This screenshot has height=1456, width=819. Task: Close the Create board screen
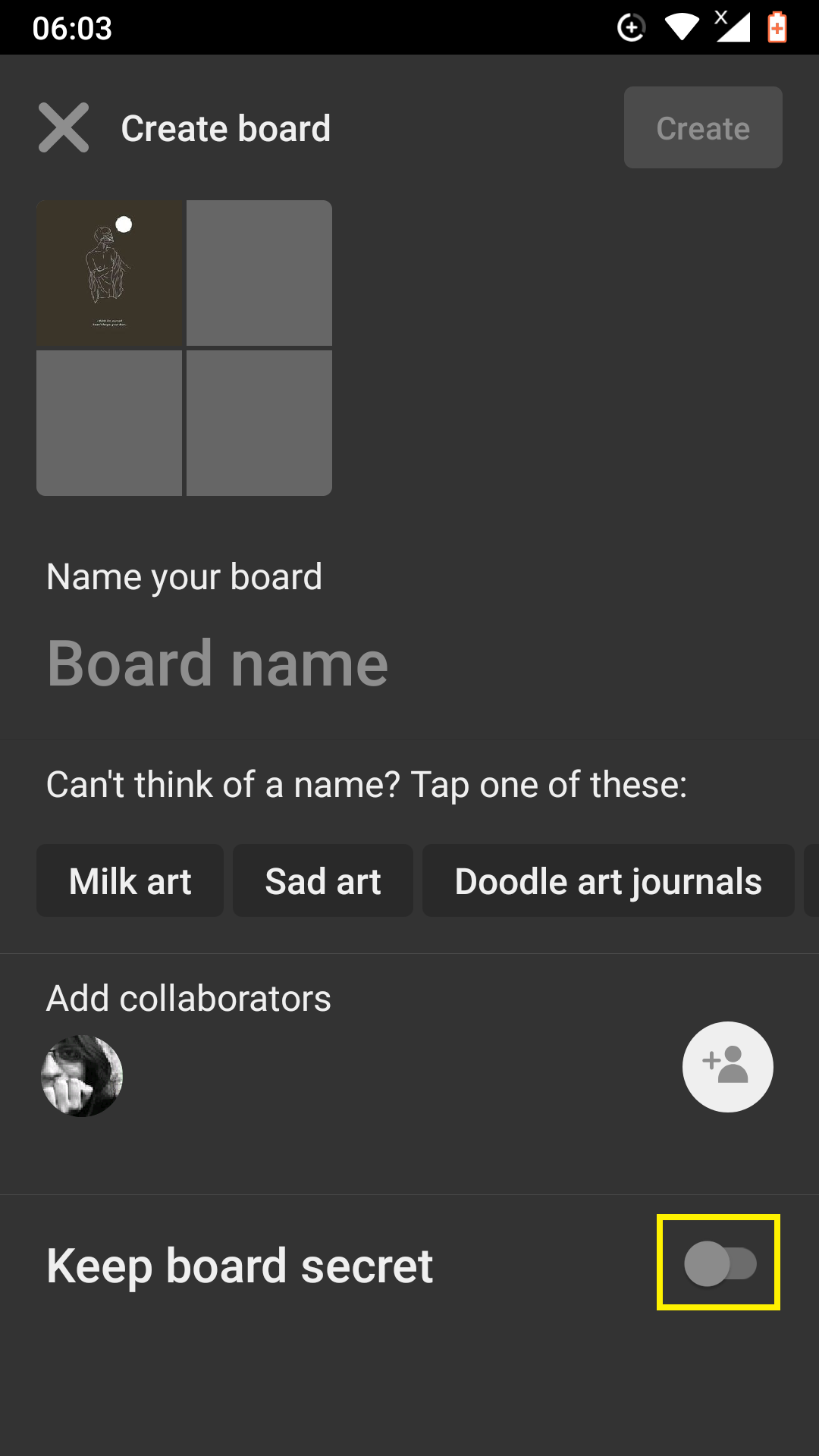click(x=64, y=127)
